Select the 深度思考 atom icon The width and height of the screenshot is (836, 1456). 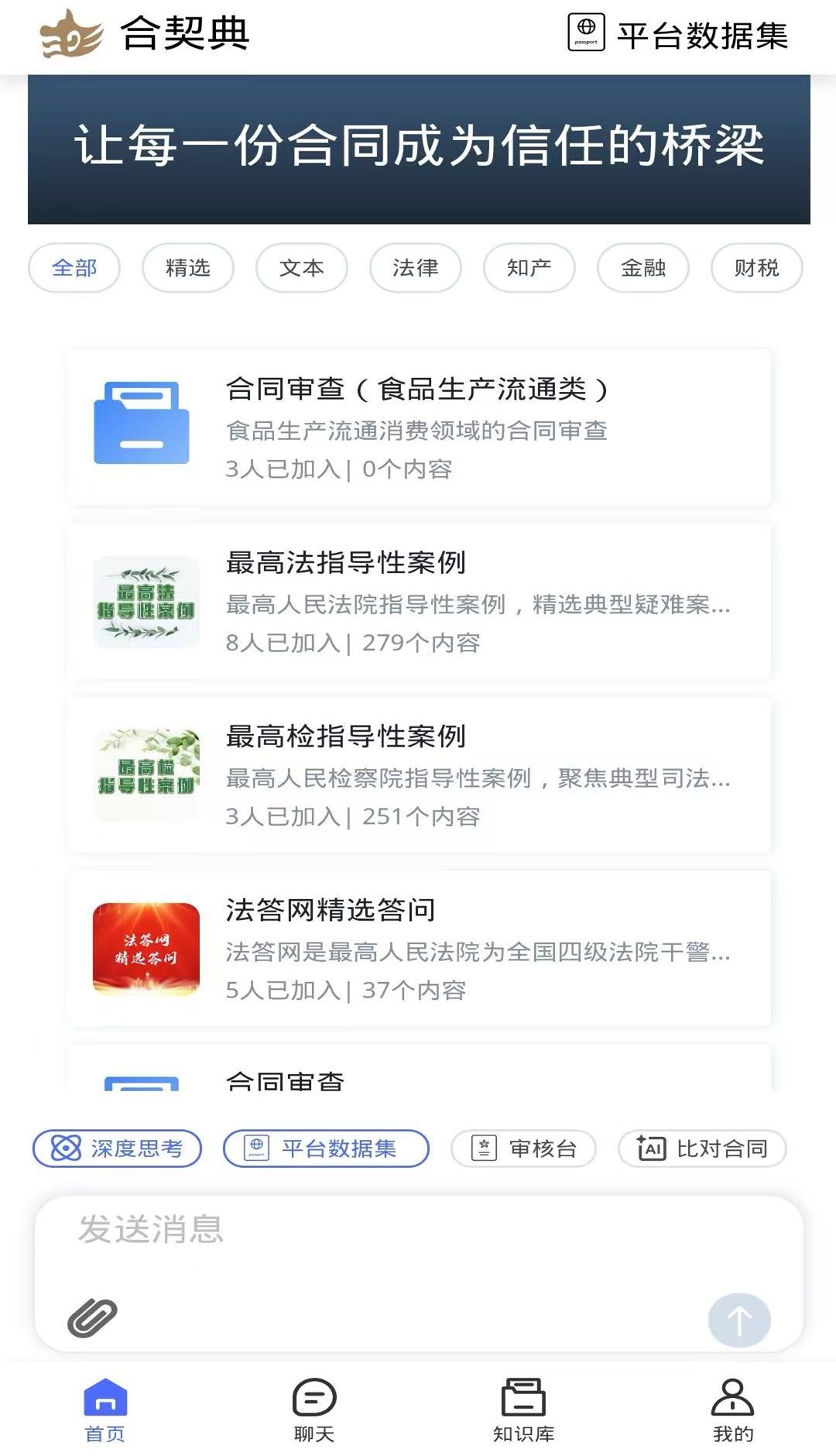click(66, 1149)
